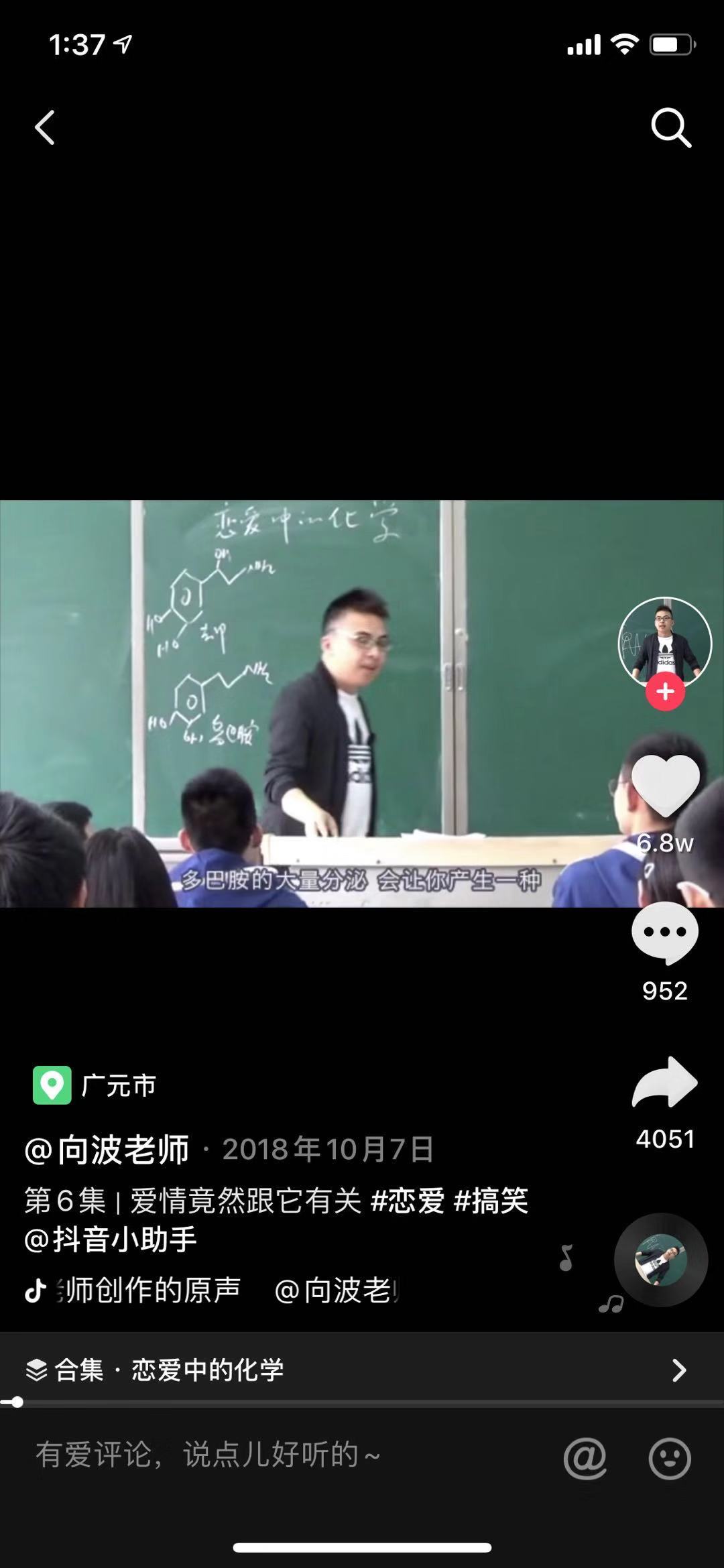
Task: Open the #恋爱 hashtag
Action: [408, 1201]
